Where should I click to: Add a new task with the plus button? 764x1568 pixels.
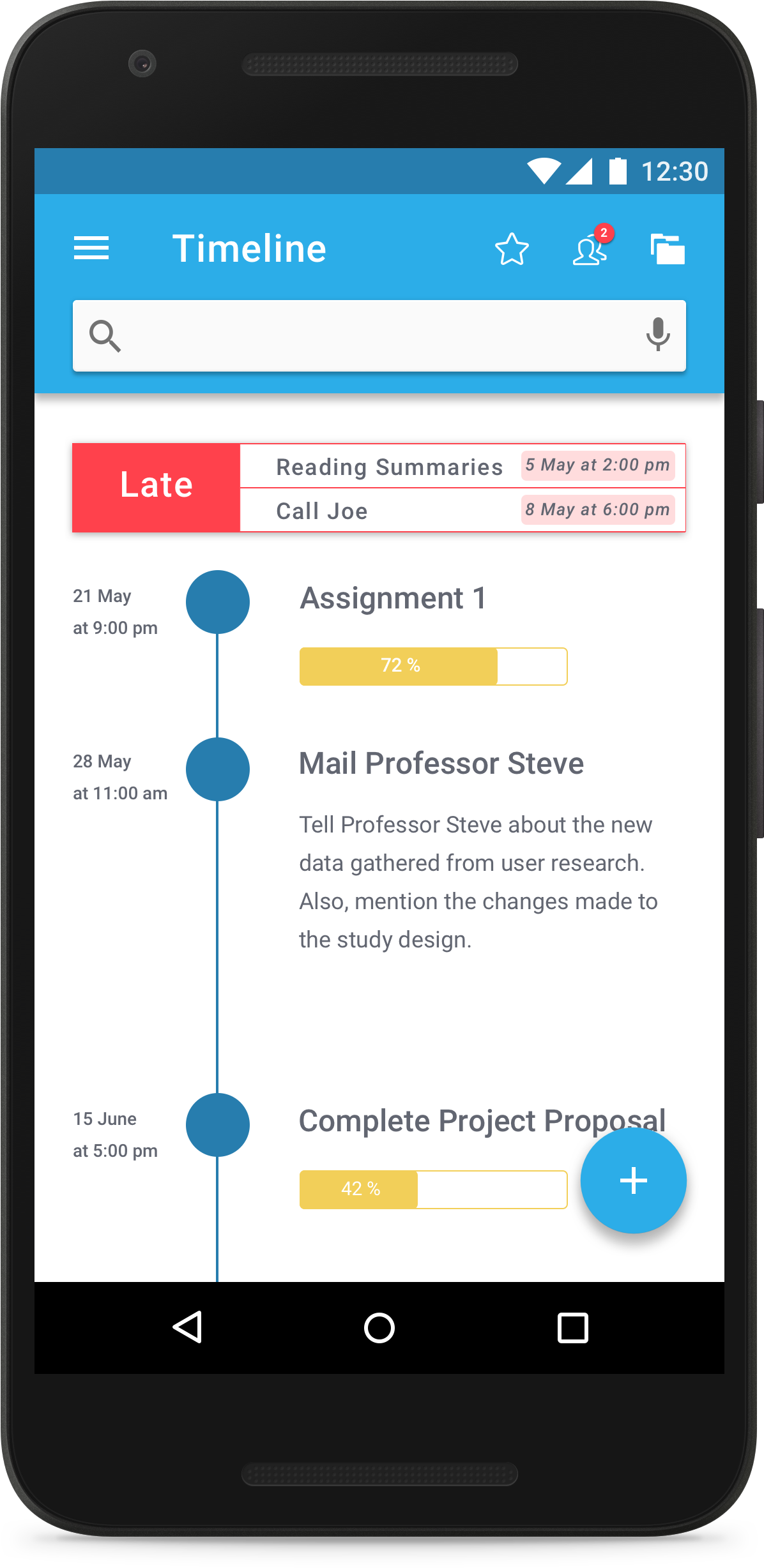(633, 1180)
